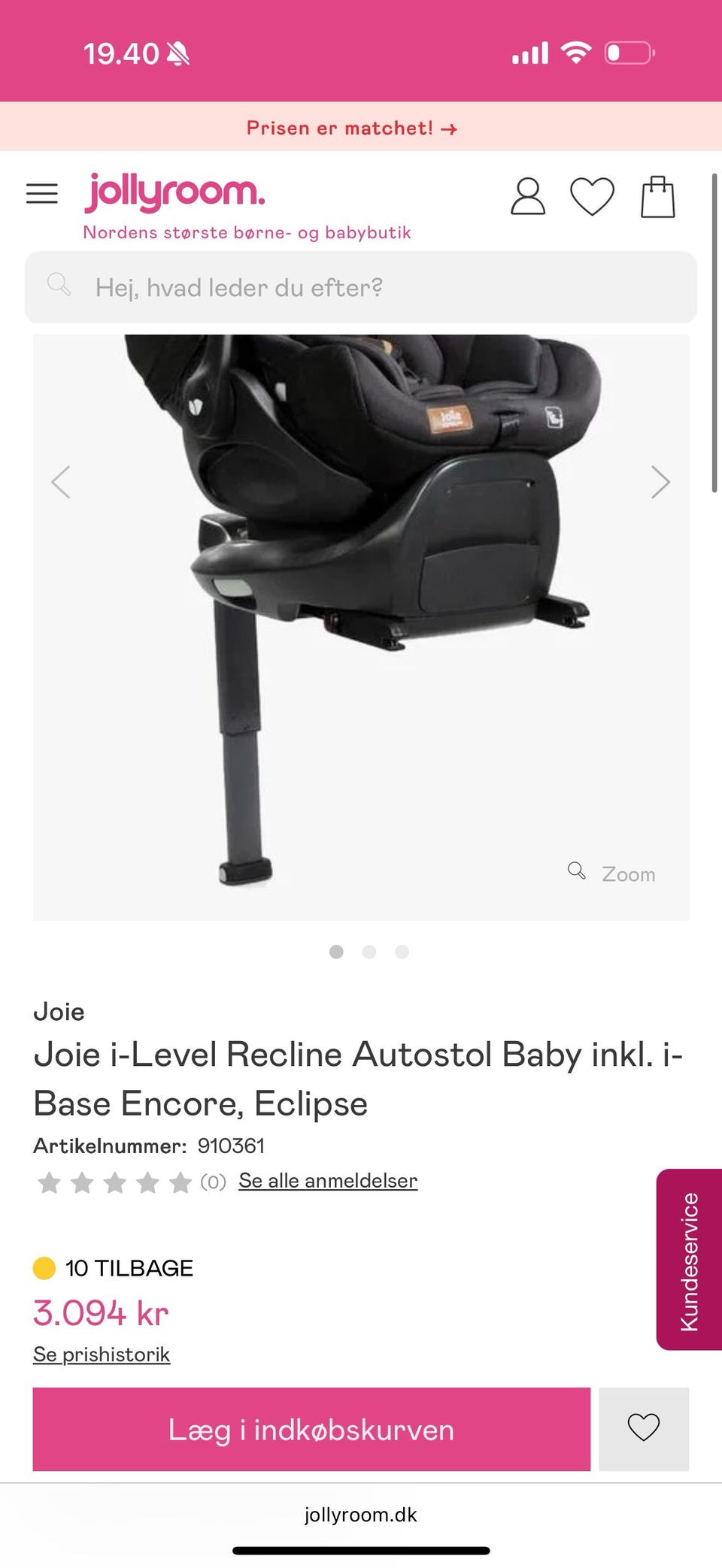
Task: Open the account profile icon
Action: click(x=527, y=196)
